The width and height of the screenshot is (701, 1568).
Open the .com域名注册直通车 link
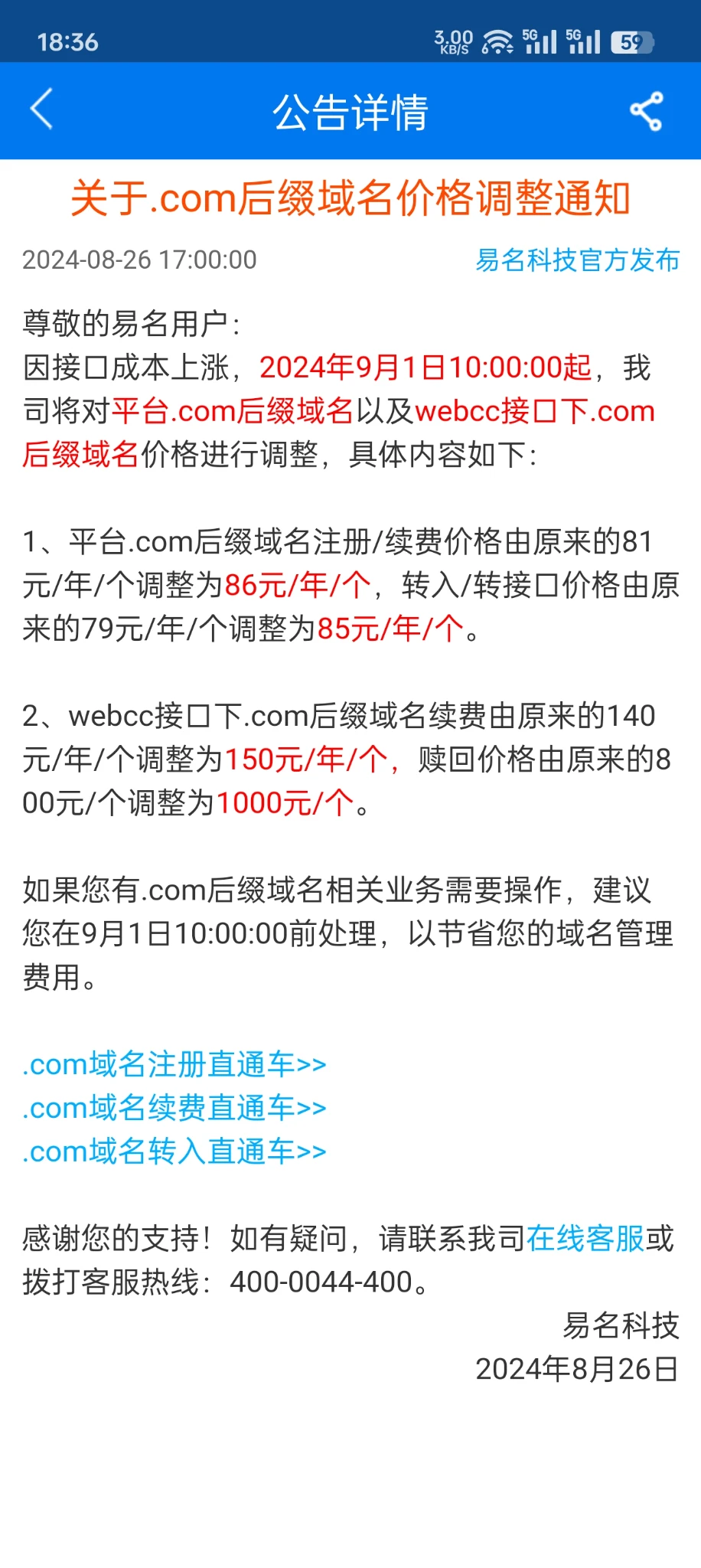pyautogui.click(x=174, y=1064)
